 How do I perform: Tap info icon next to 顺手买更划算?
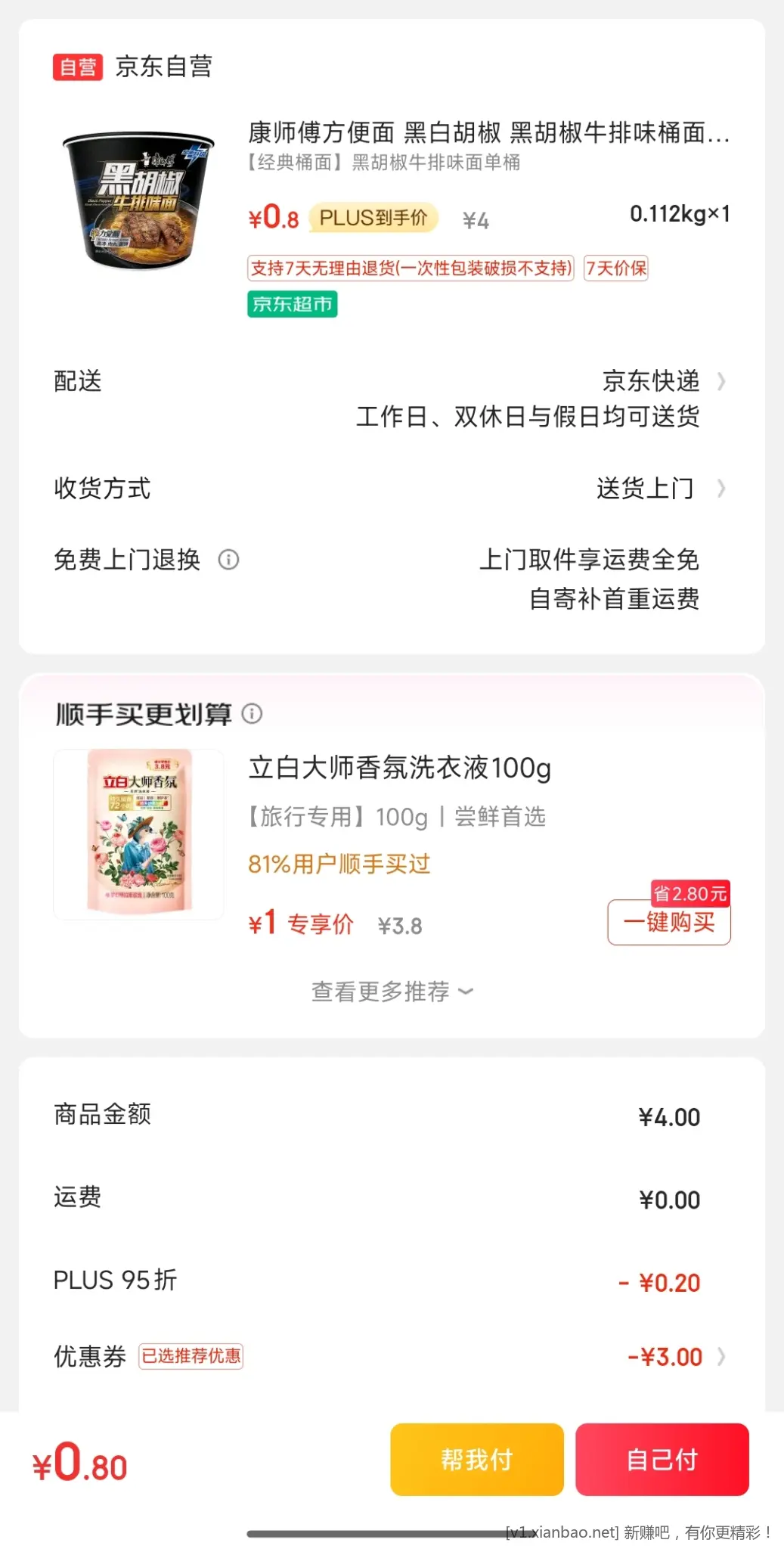coord(252,713)
